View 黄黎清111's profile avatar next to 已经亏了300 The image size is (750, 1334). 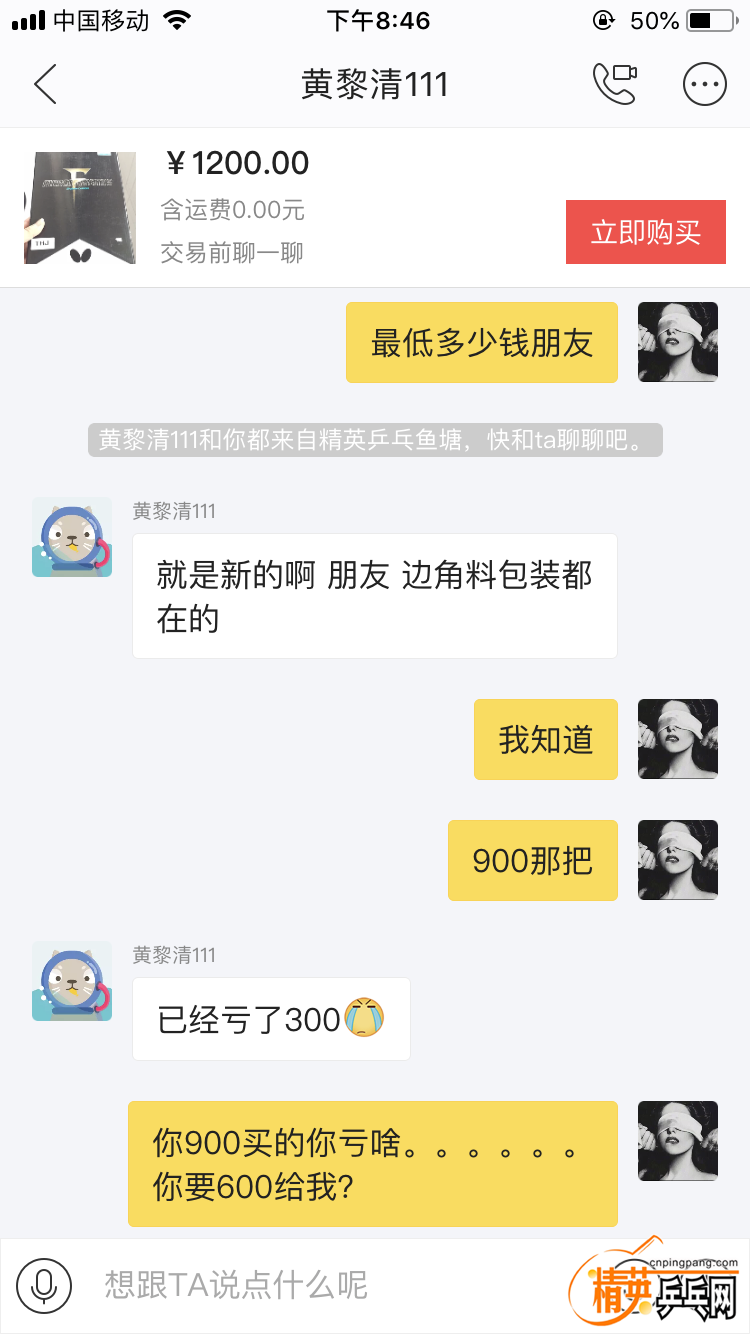(x=72, y=981)
